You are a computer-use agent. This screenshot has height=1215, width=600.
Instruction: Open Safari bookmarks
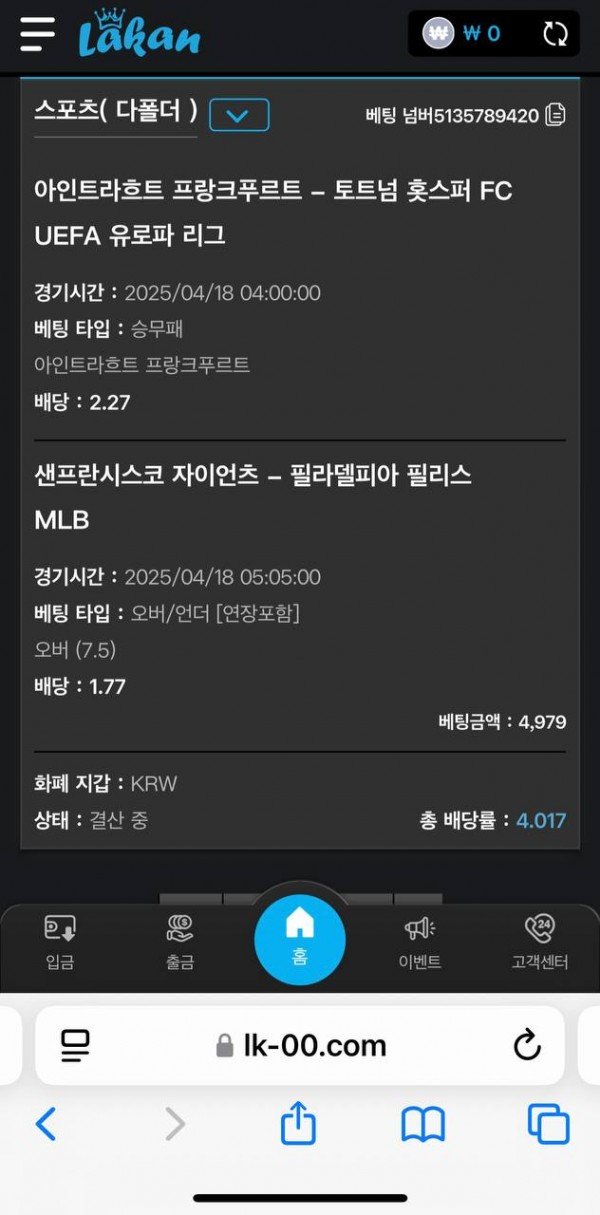pyautogui.click(x=423, y=1125)
